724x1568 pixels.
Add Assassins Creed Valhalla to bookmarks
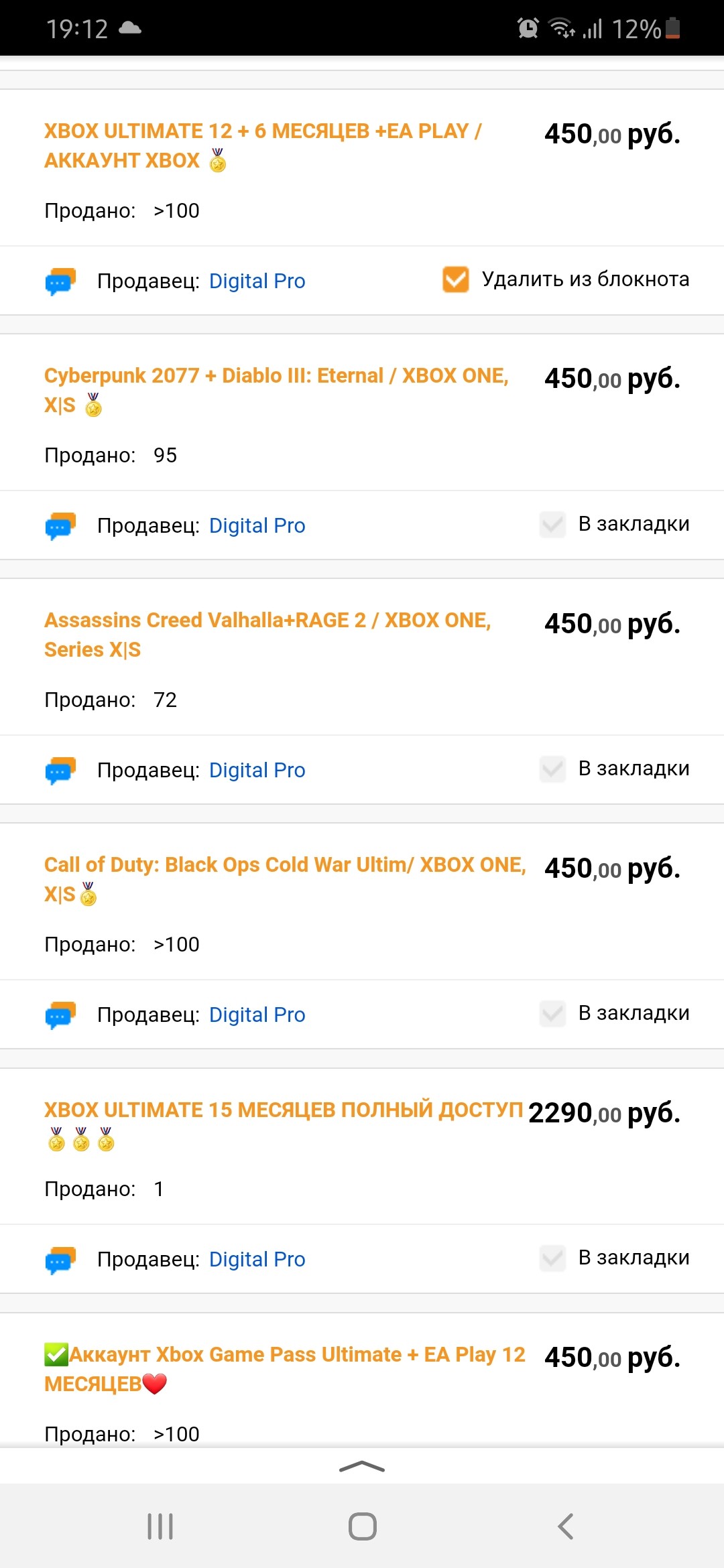click(553, 769)
